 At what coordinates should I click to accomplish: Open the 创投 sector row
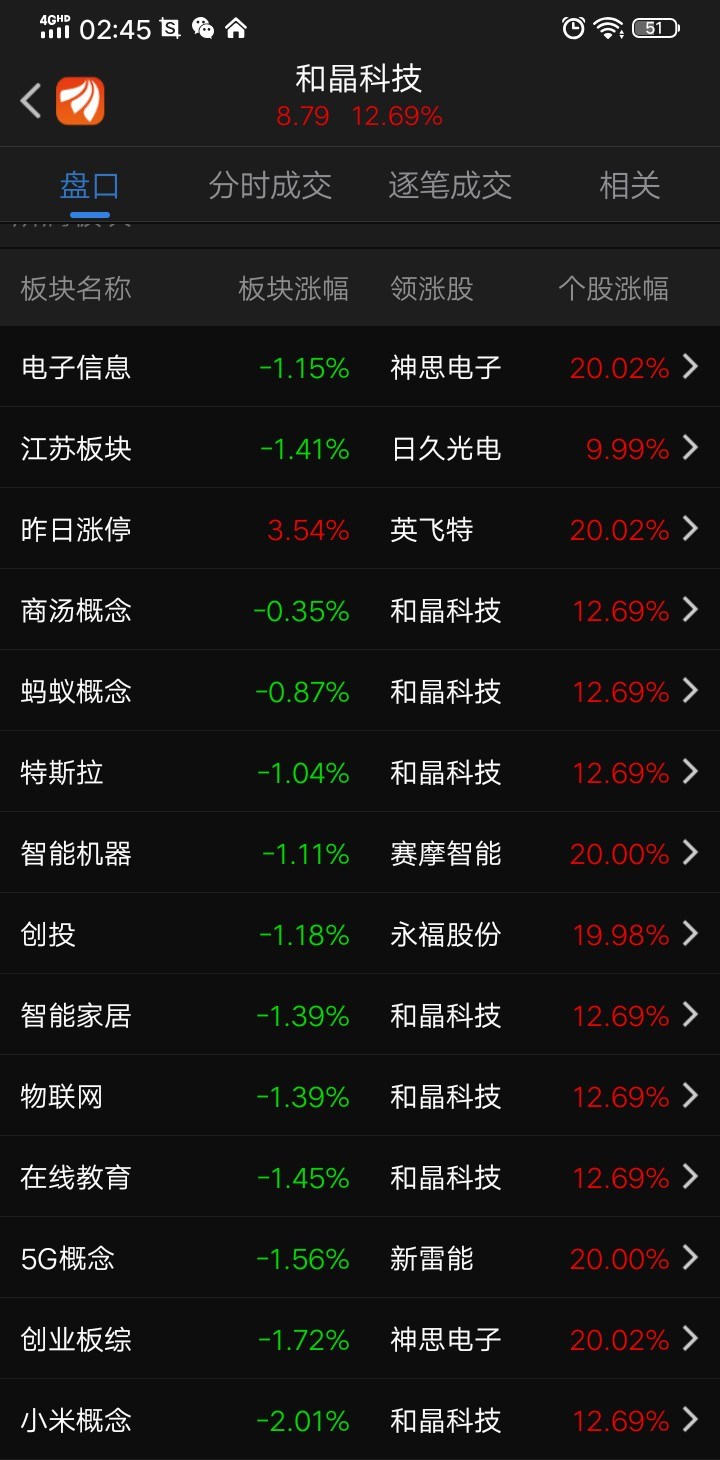tap(360, 934)
